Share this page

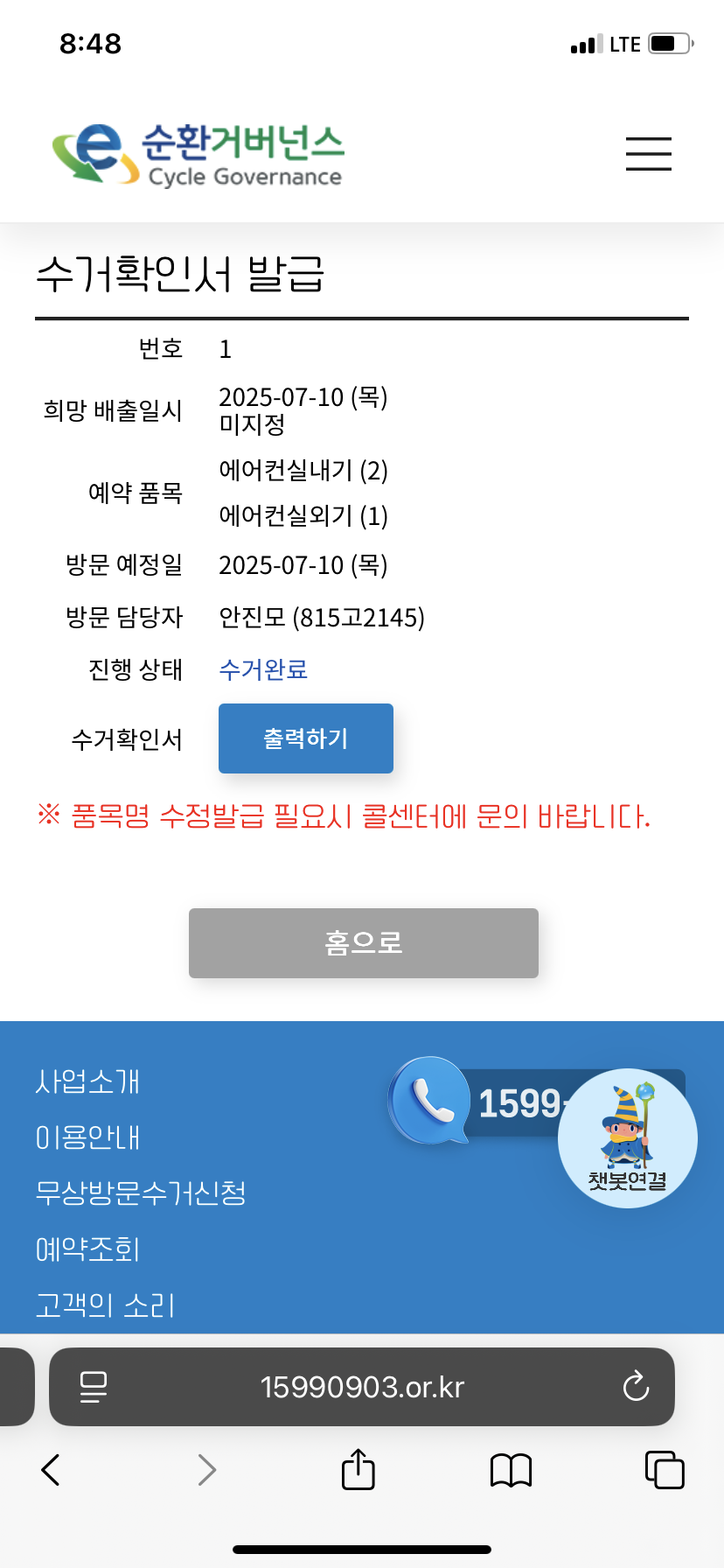coord(358,1470)
